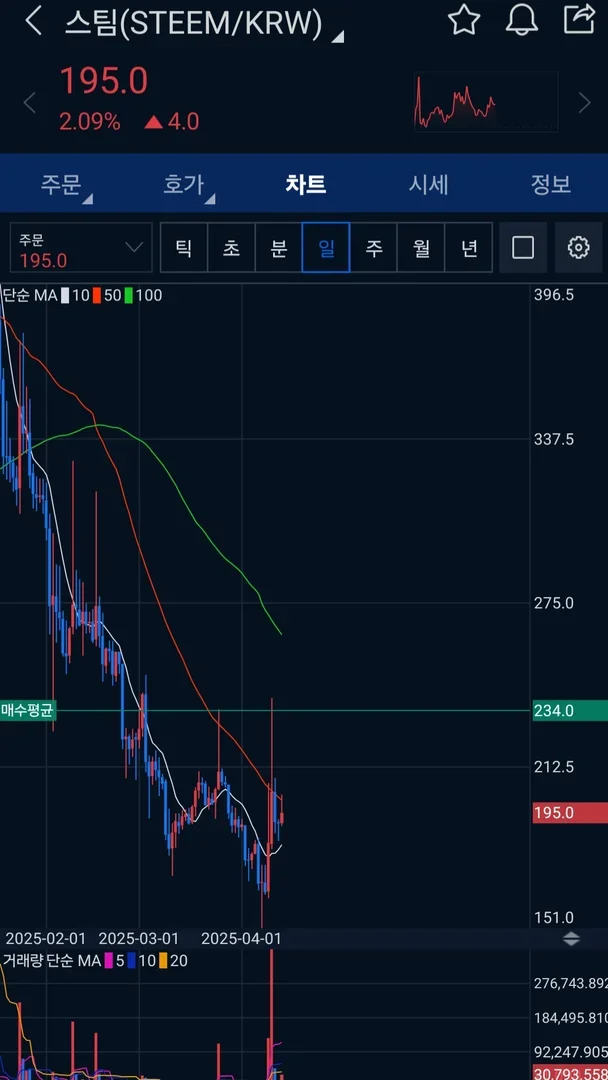Image resolution: width=608 pixels, height=1080 pixels.
Task: Go to the next coin with the right arrow
Action: [585, 102]
